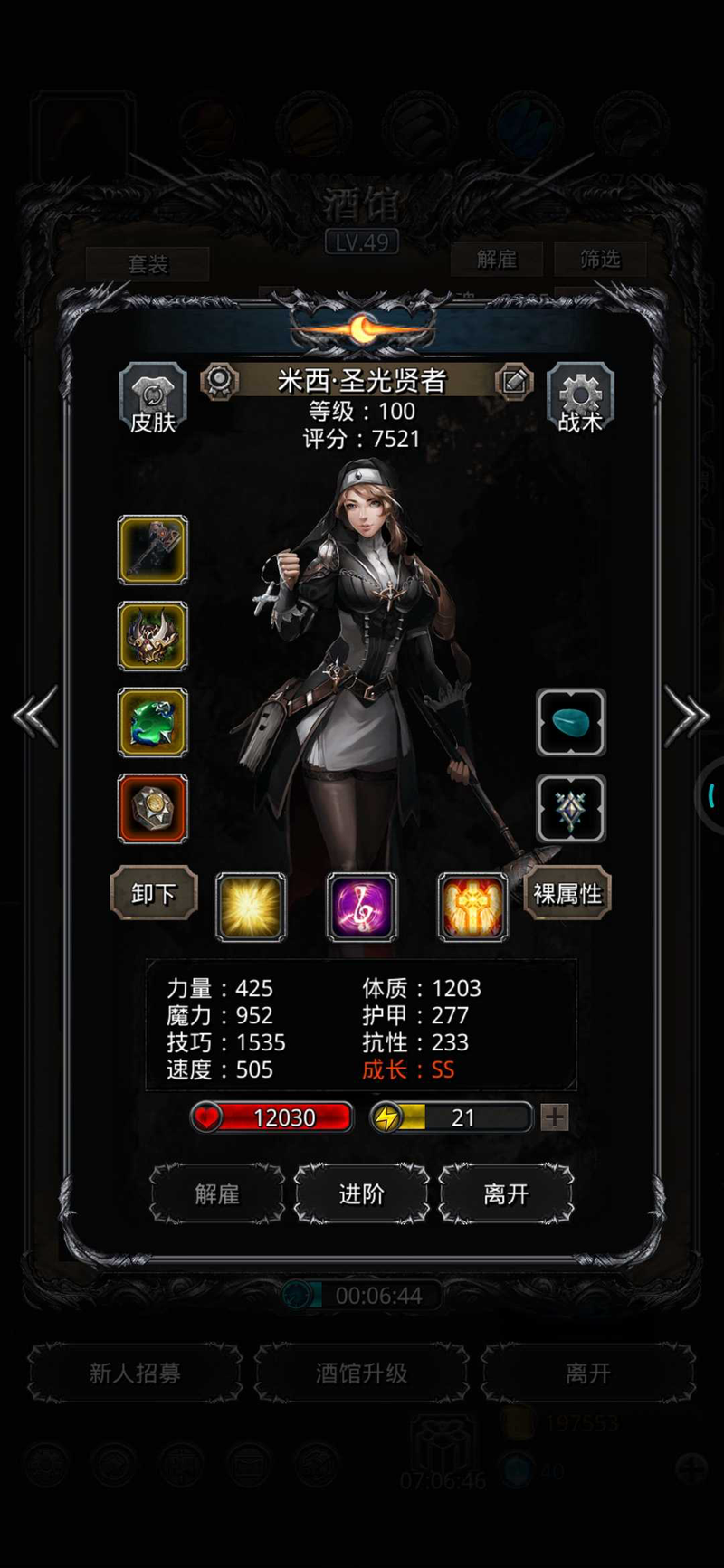This screenshot has width=724, height=1568.
Task: Go to next hero with right arrow
Action: pyautogui.click(x=686, y=717)
